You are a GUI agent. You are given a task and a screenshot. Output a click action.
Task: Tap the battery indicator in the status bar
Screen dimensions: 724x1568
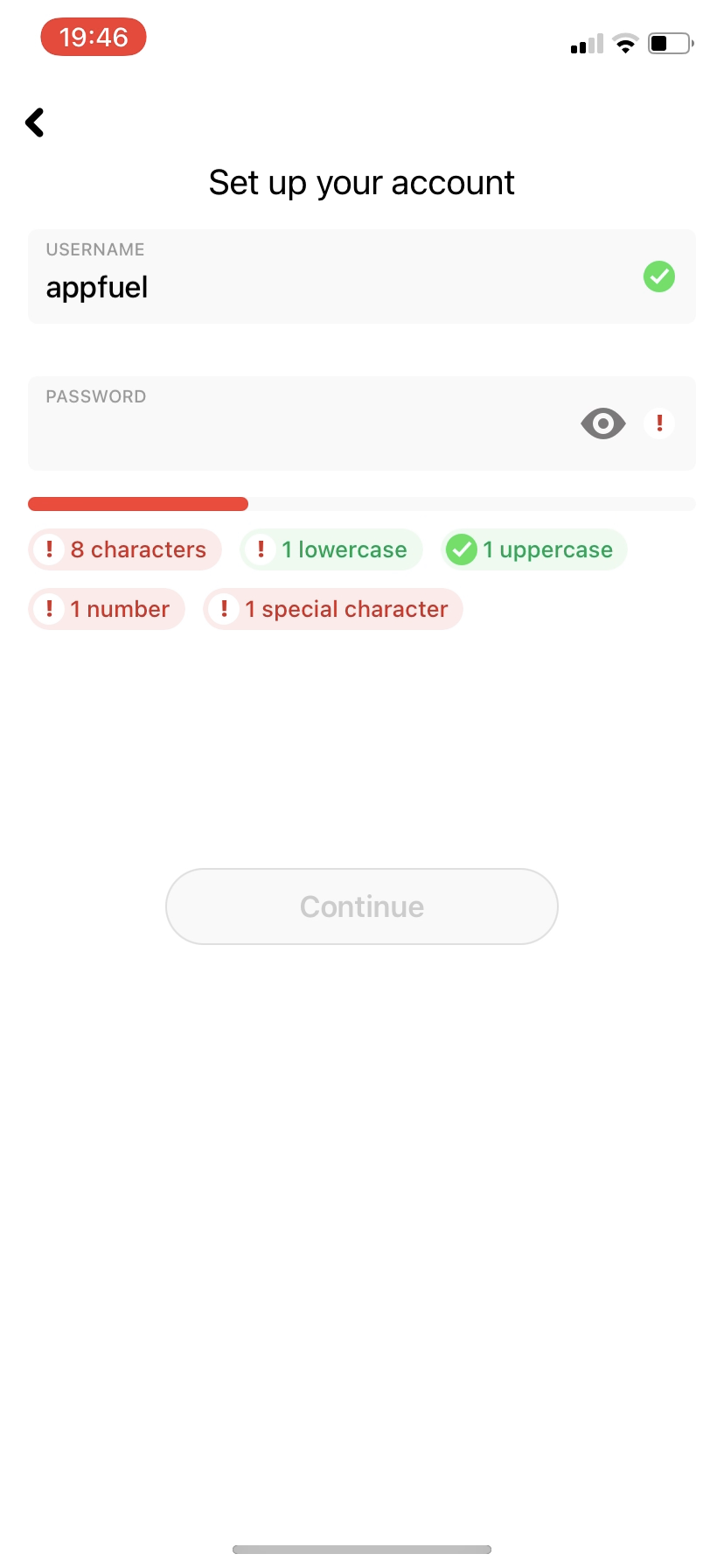[670, 43]
